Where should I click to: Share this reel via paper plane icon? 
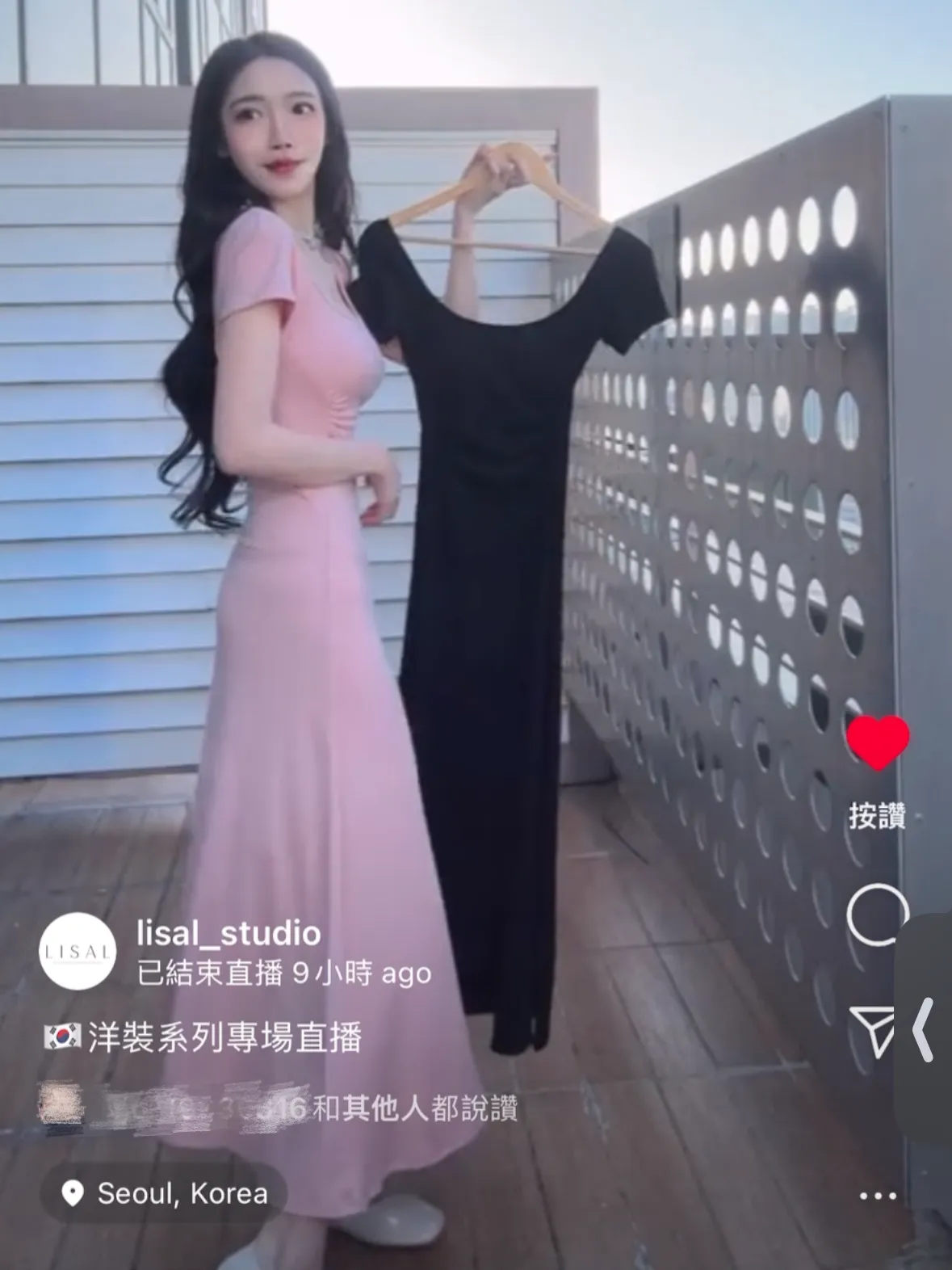873,1032
